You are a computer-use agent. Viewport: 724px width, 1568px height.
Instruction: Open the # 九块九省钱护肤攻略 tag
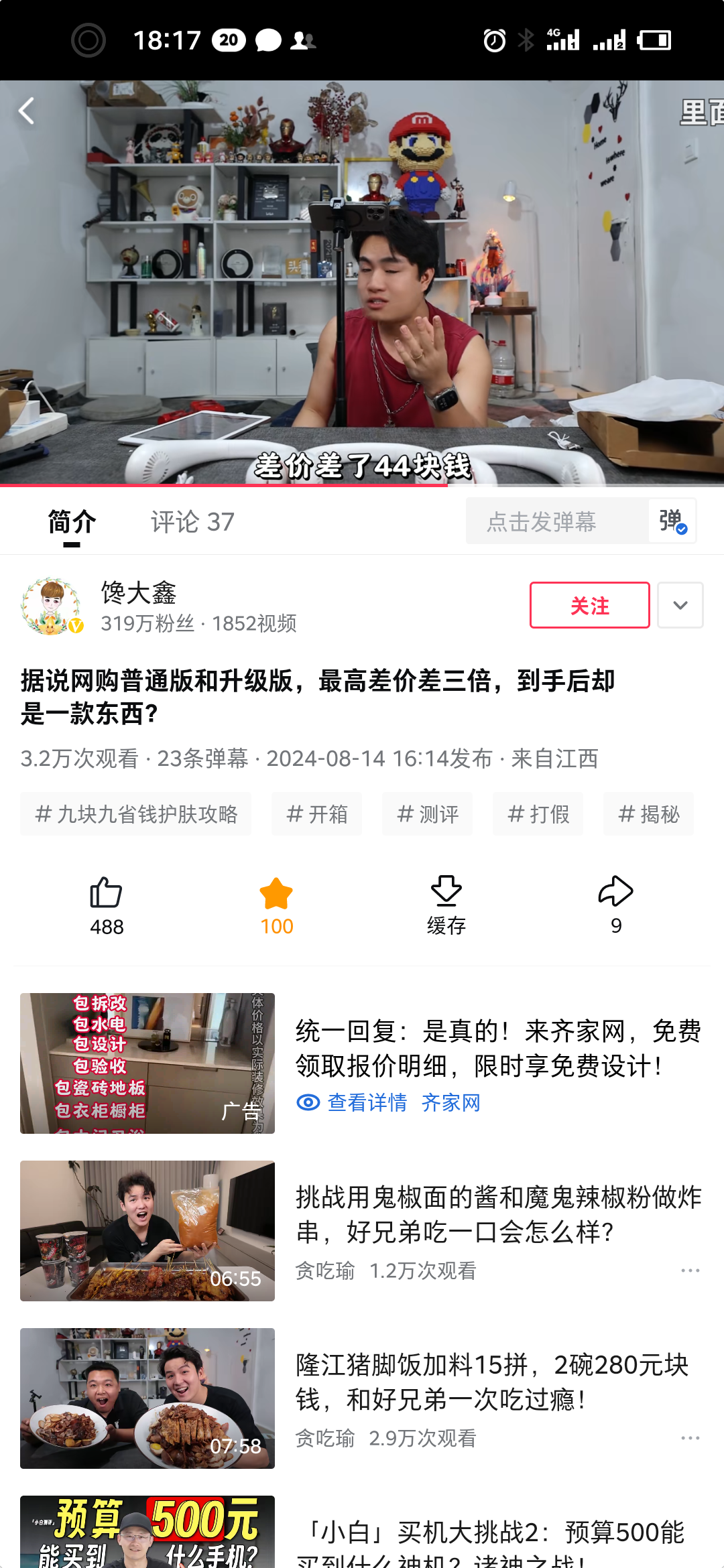pos(136,814)
